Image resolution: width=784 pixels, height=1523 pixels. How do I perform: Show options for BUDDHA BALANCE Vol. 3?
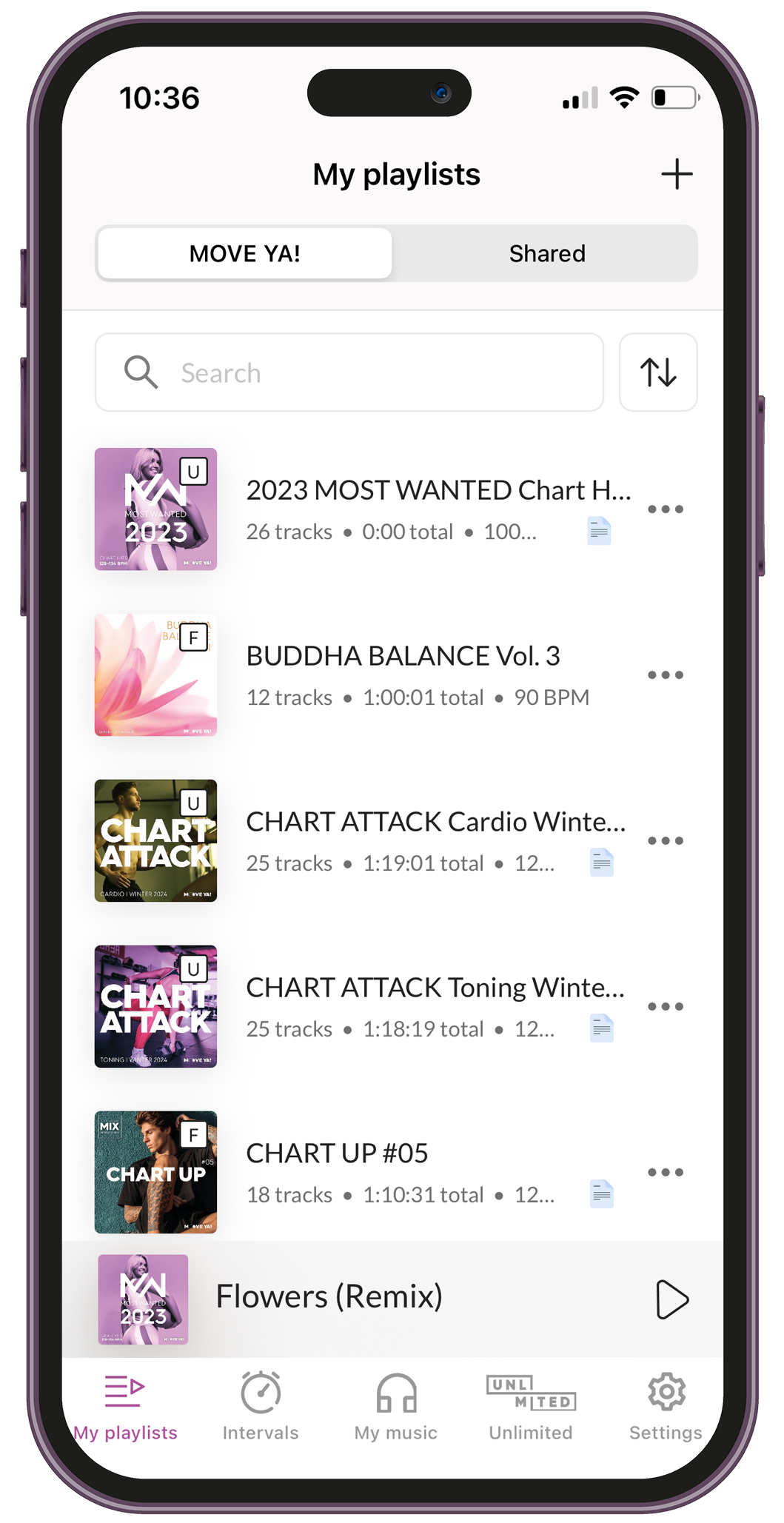[665, 675]
